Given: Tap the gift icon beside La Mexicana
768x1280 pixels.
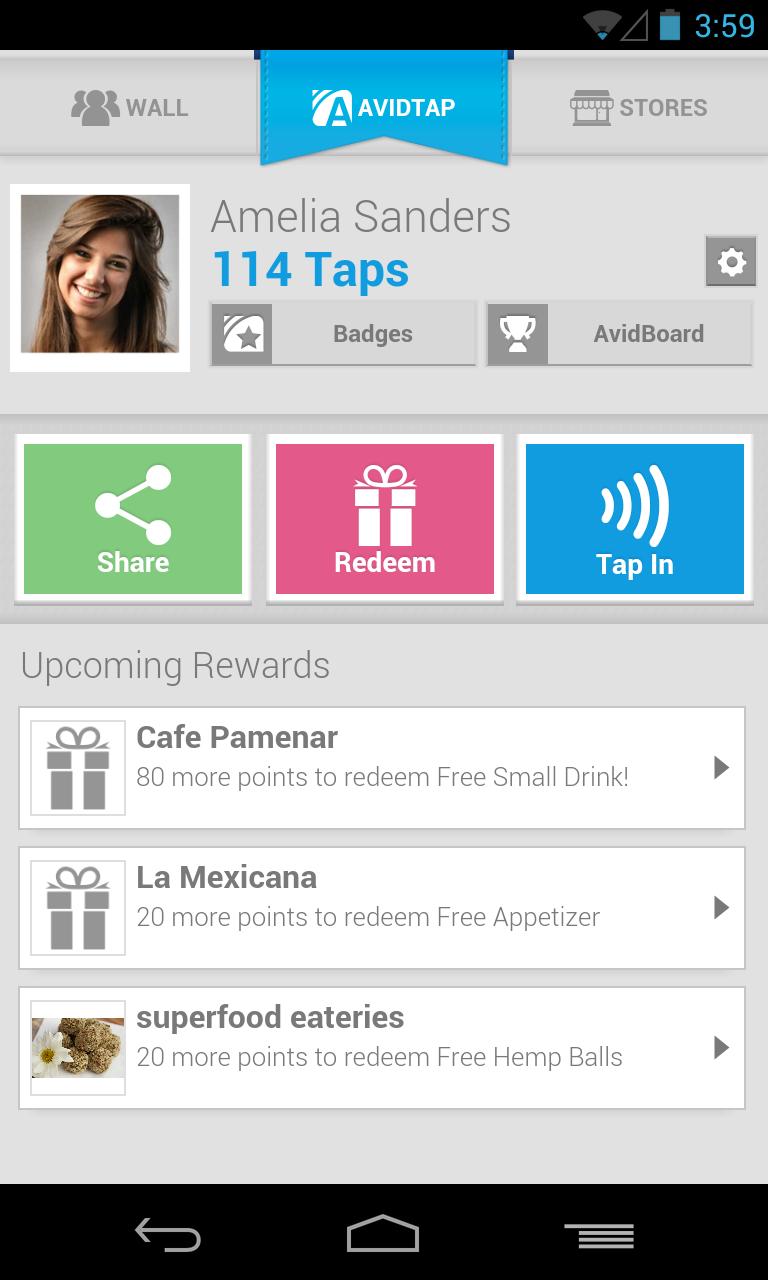Looking at the screenshot, I should [x=78, y=906].
